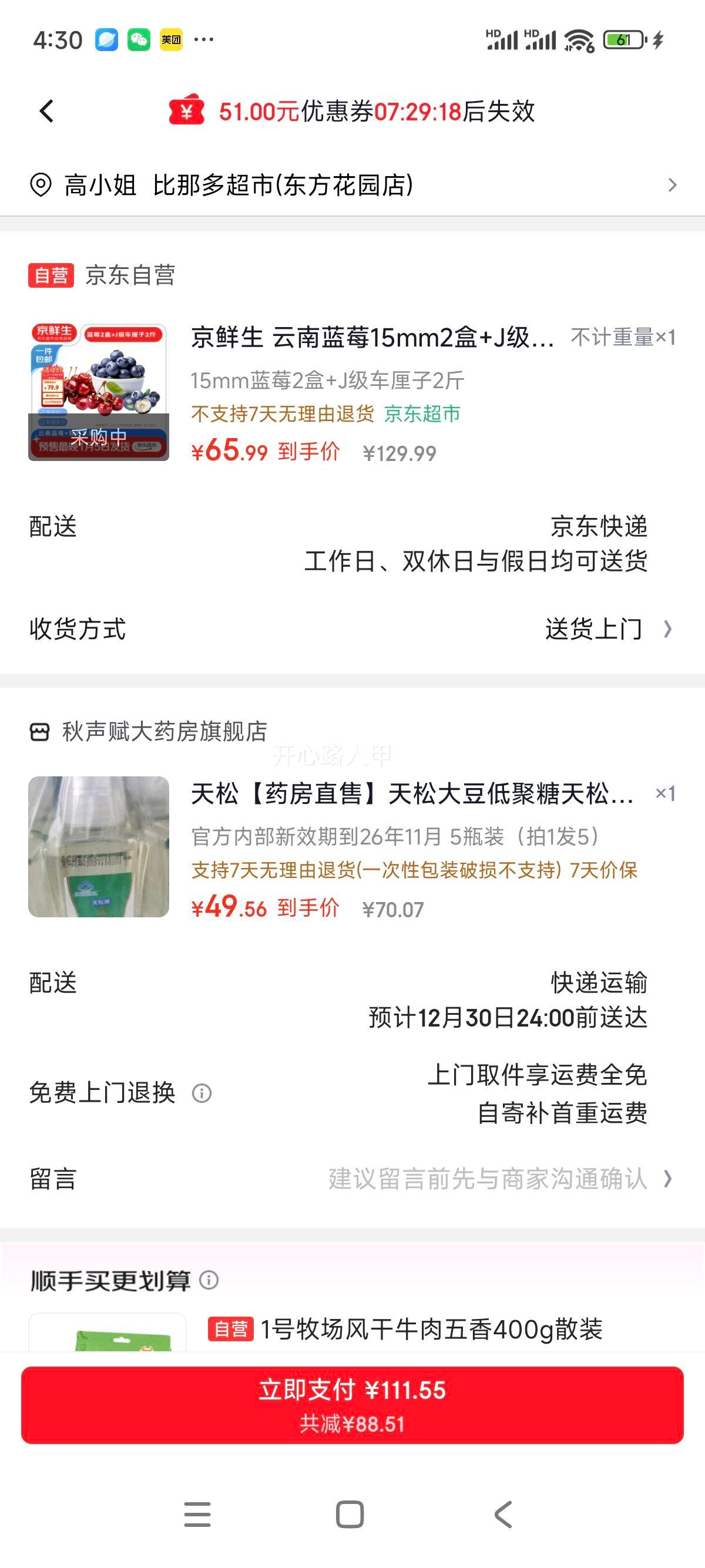Viewport: 705px width, 1568px height.
Task: Pay now with 立即支付 ¥111.55
Action: click(x=352, y=1405)
